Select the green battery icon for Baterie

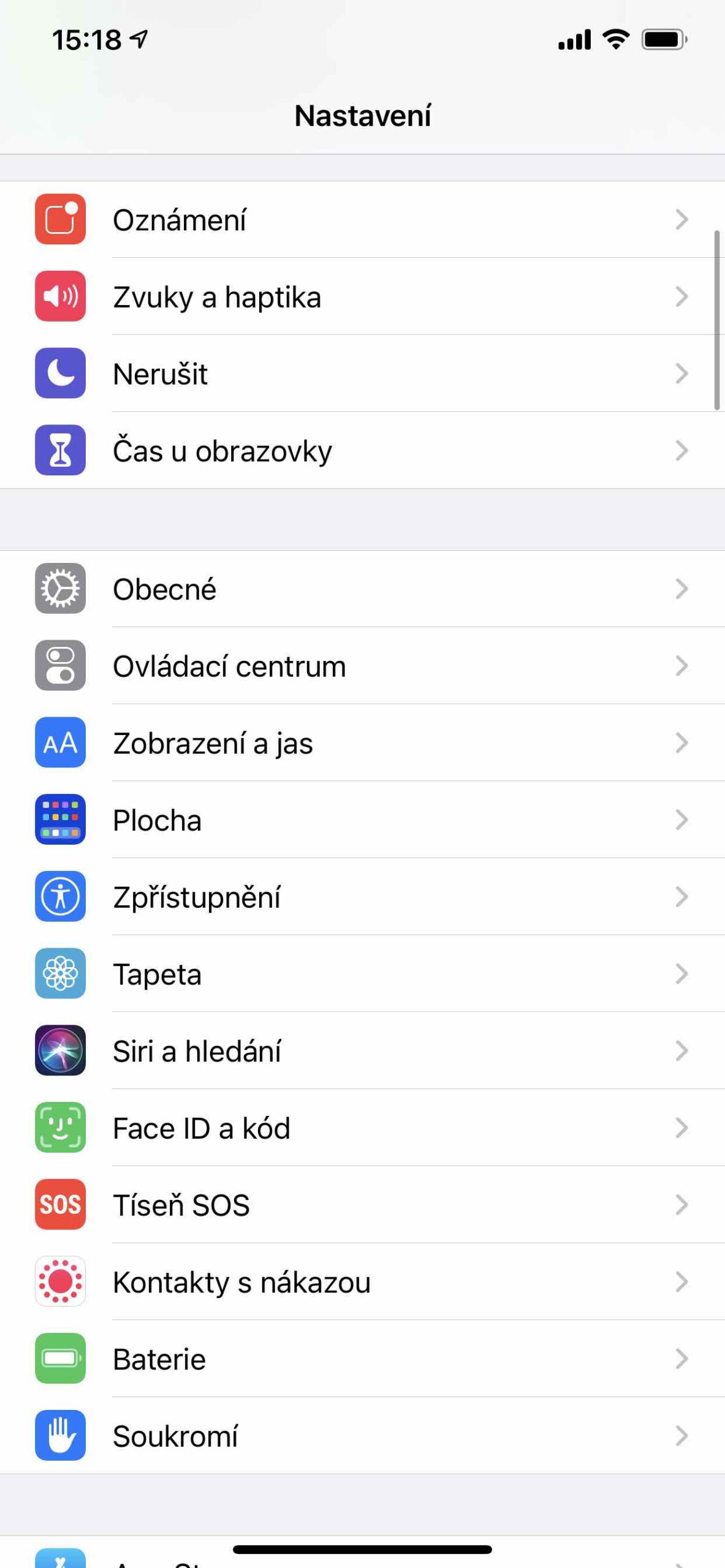click(60, 1360)
